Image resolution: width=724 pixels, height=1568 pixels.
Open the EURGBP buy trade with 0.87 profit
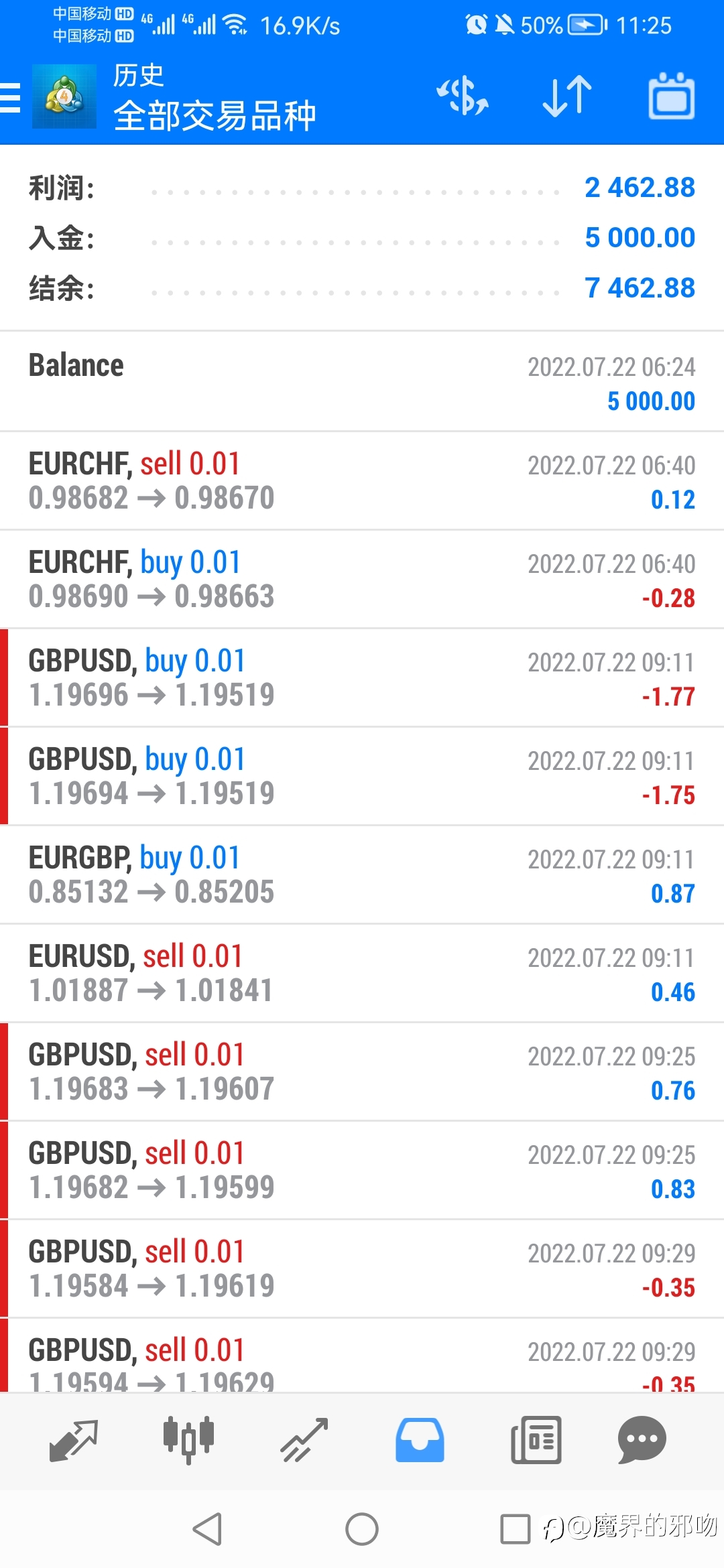[362, 874]
